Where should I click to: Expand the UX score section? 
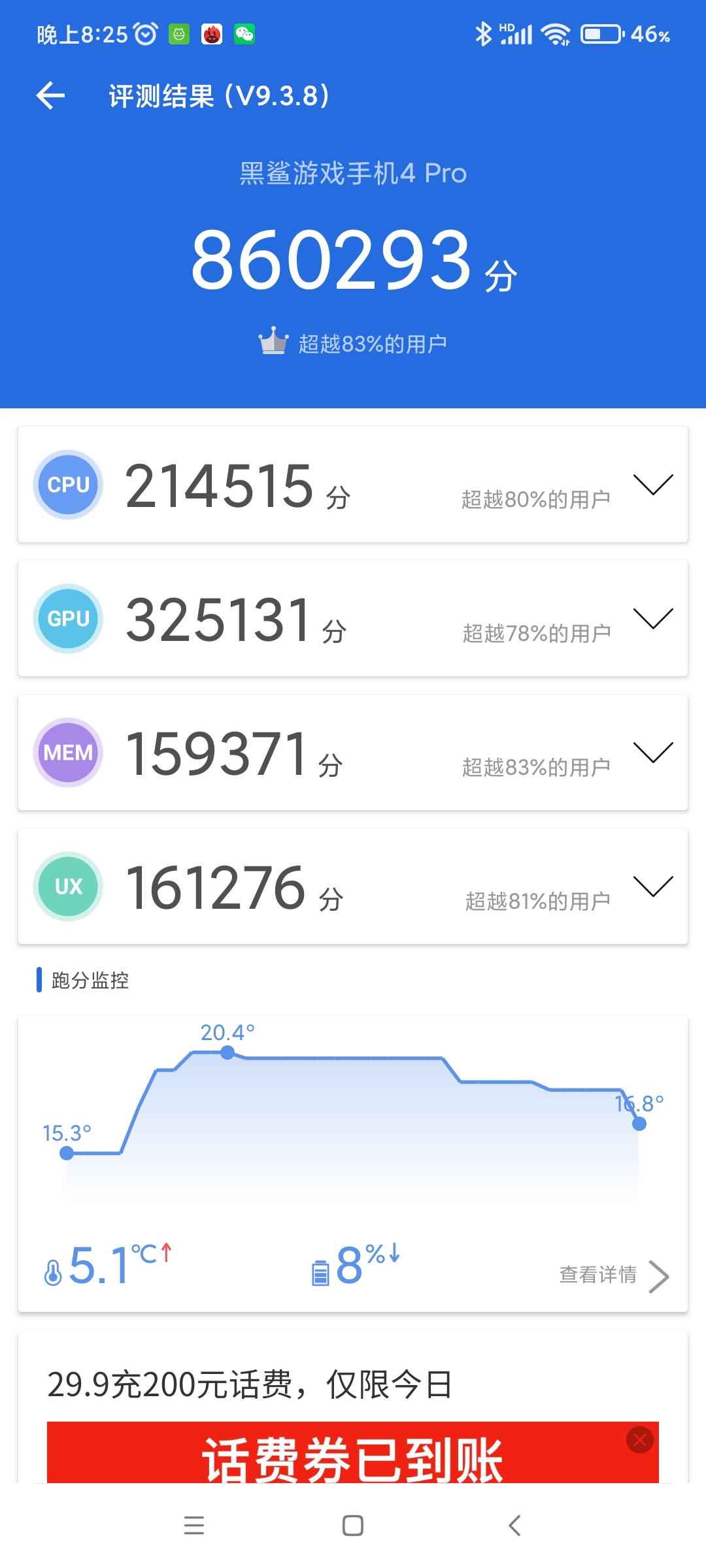pyautogui.click(x=653, y=887)
